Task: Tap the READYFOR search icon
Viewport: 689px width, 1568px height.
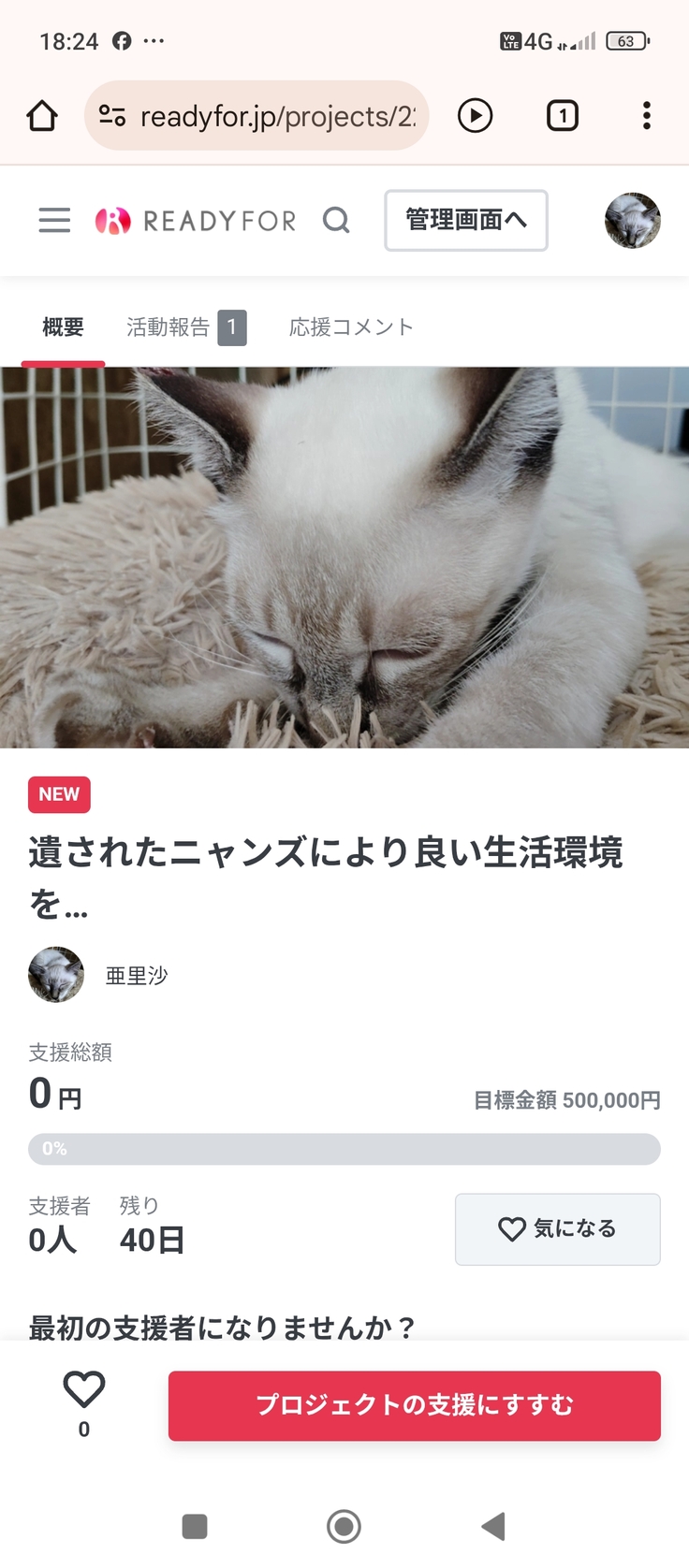Action: point(336,220)
